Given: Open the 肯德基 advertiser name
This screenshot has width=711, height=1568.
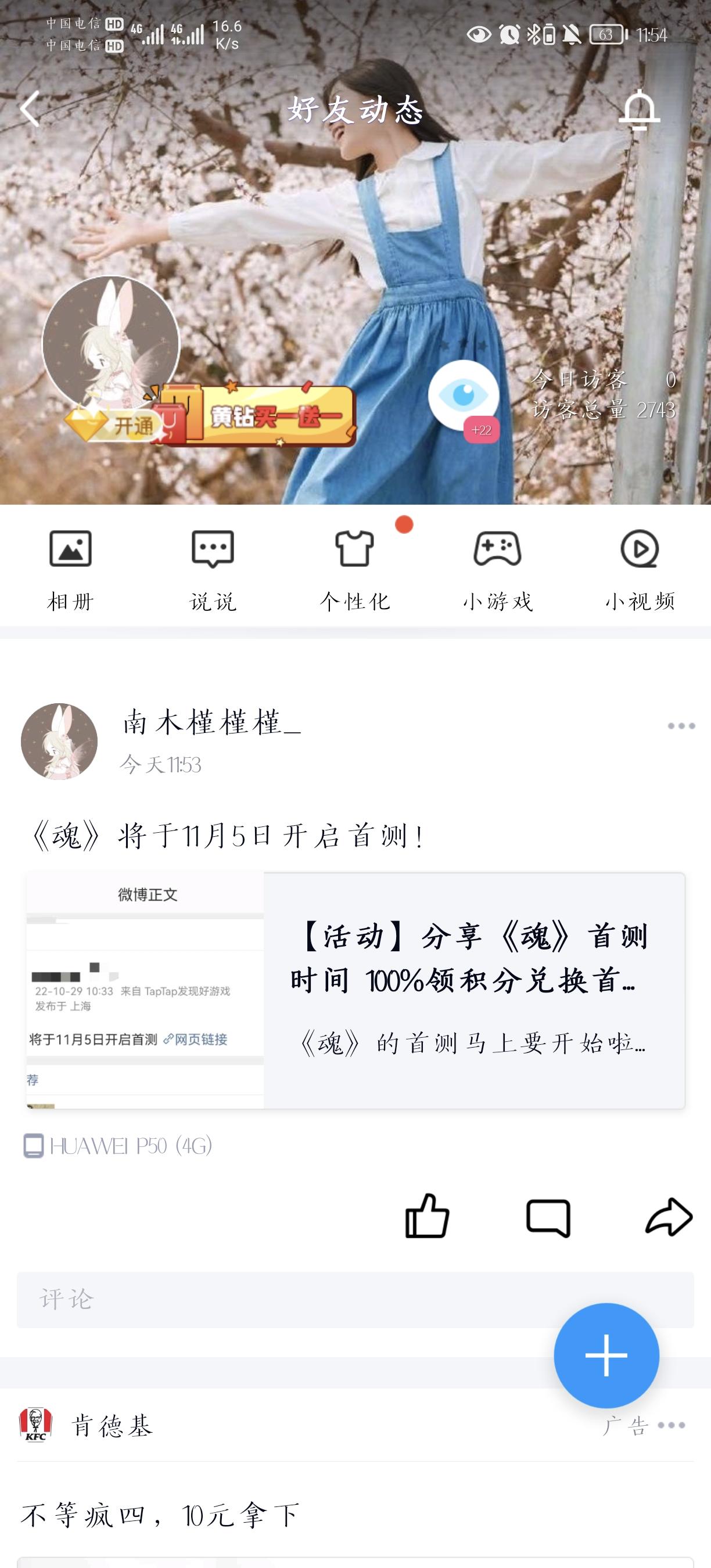Looking at the screenshot, I should [x=112, y=1426].
